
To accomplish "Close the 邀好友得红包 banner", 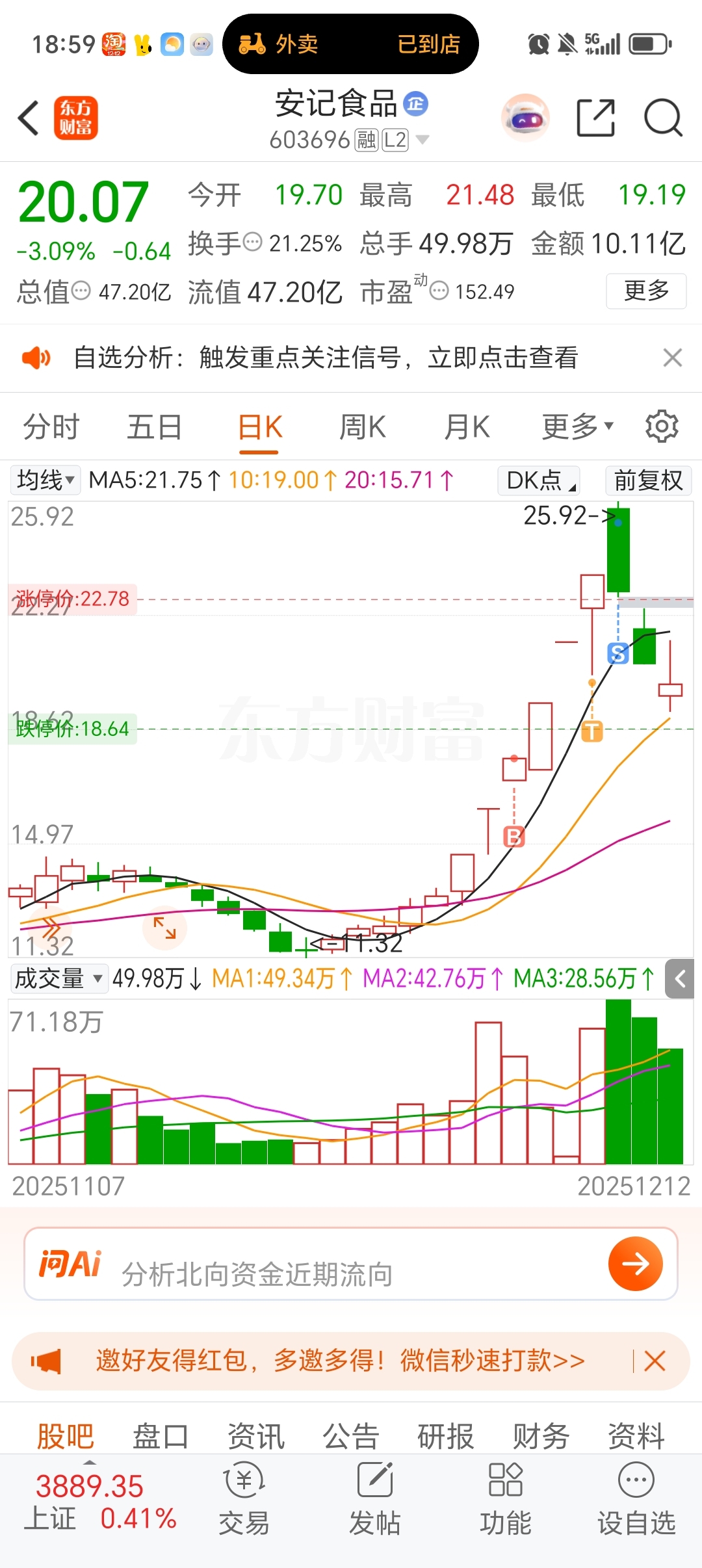I will [x=655, y=1361].
